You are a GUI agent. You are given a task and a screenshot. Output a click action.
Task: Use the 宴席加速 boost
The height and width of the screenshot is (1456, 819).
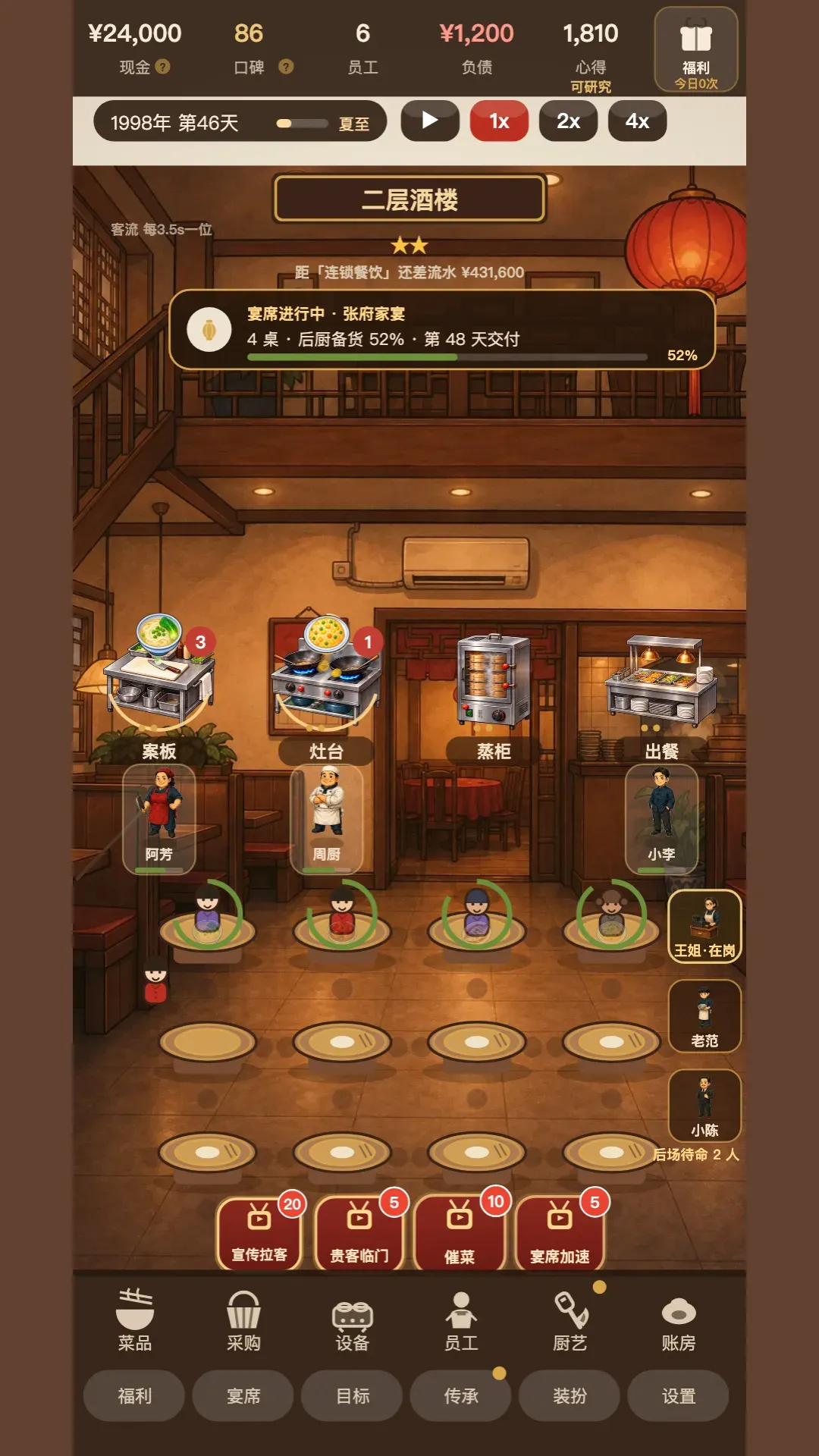[x=560, y=1232]
